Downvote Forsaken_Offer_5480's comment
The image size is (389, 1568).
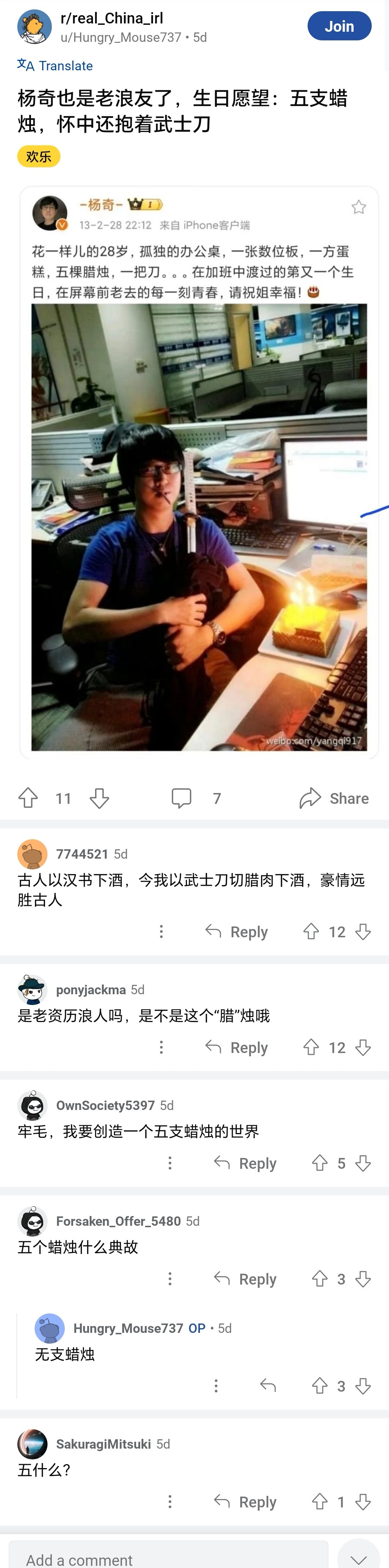(363, 1279)
